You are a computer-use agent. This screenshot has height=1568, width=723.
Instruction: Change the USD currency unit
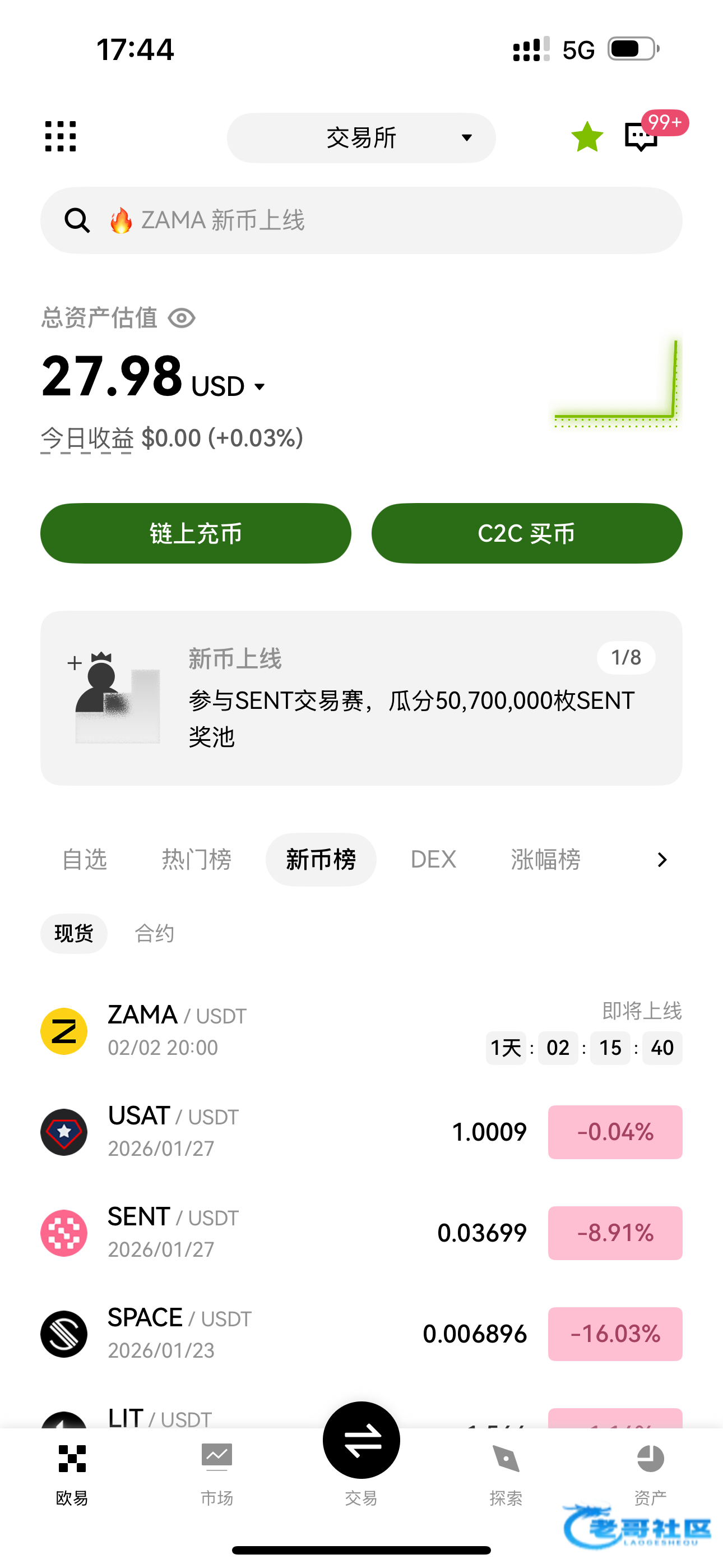click(228, 387)
